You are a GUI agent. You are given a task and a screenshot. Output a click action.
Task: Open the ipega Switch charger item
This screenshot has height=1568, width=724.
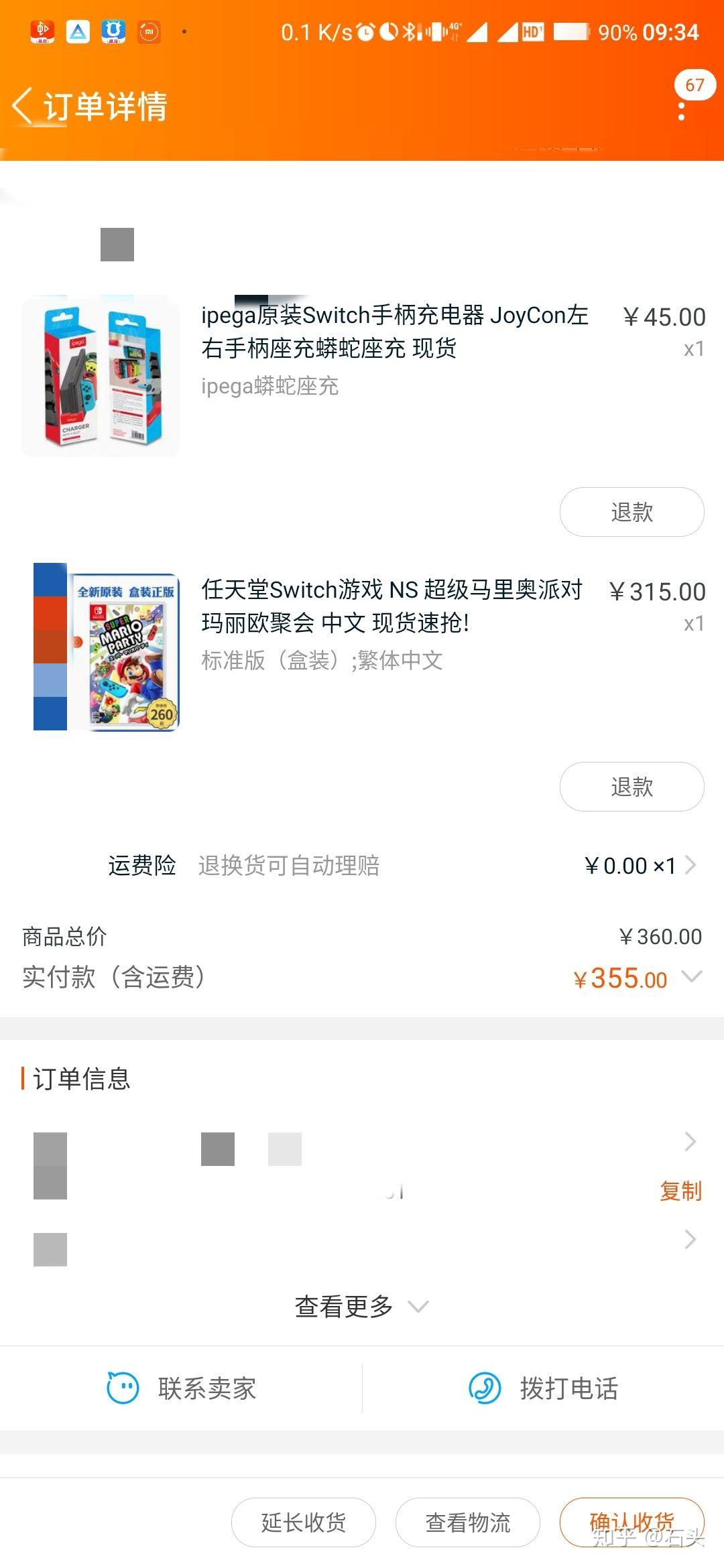pos(362,375)
